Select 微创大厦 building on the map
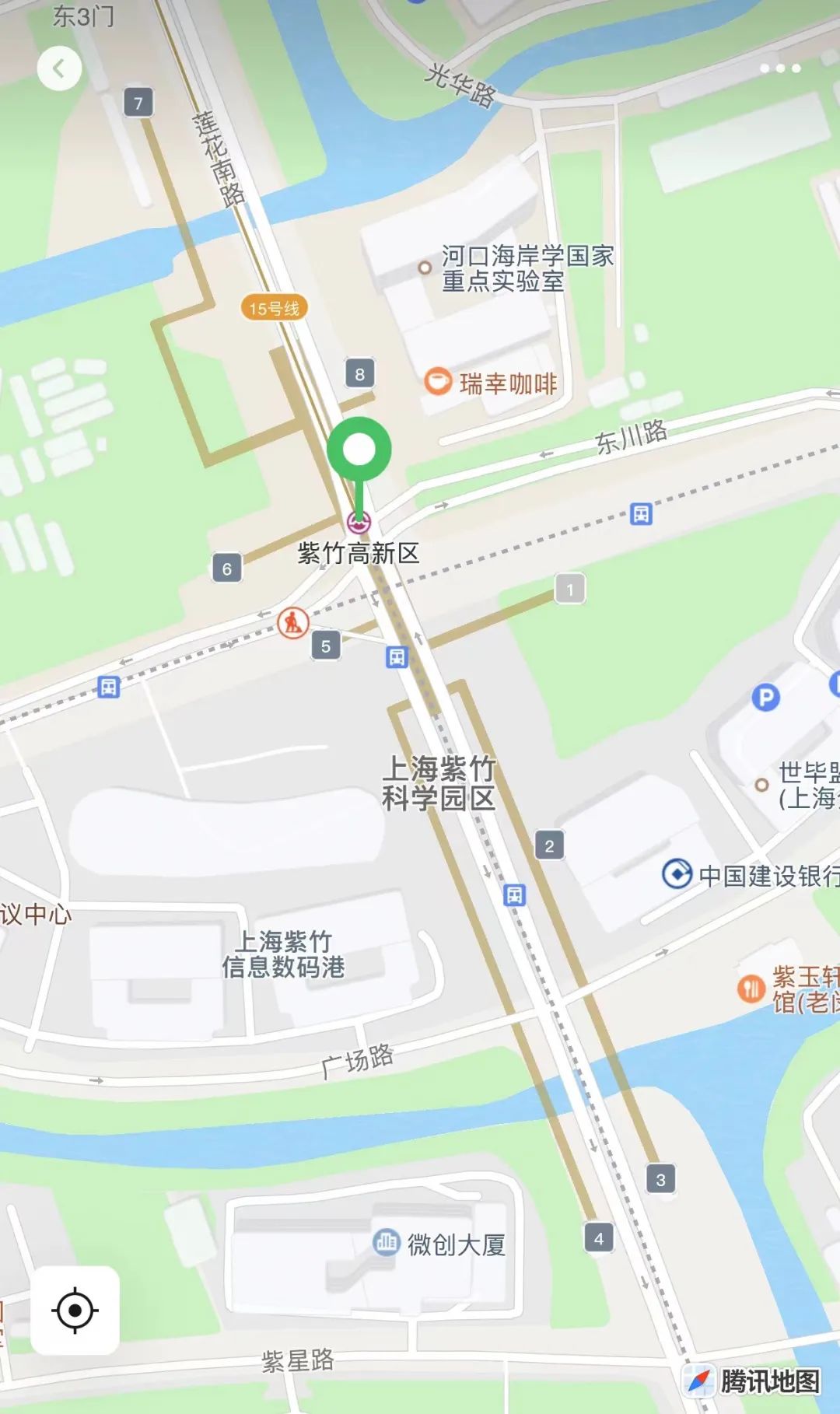840x1414 pixels. coord(387,1242)
